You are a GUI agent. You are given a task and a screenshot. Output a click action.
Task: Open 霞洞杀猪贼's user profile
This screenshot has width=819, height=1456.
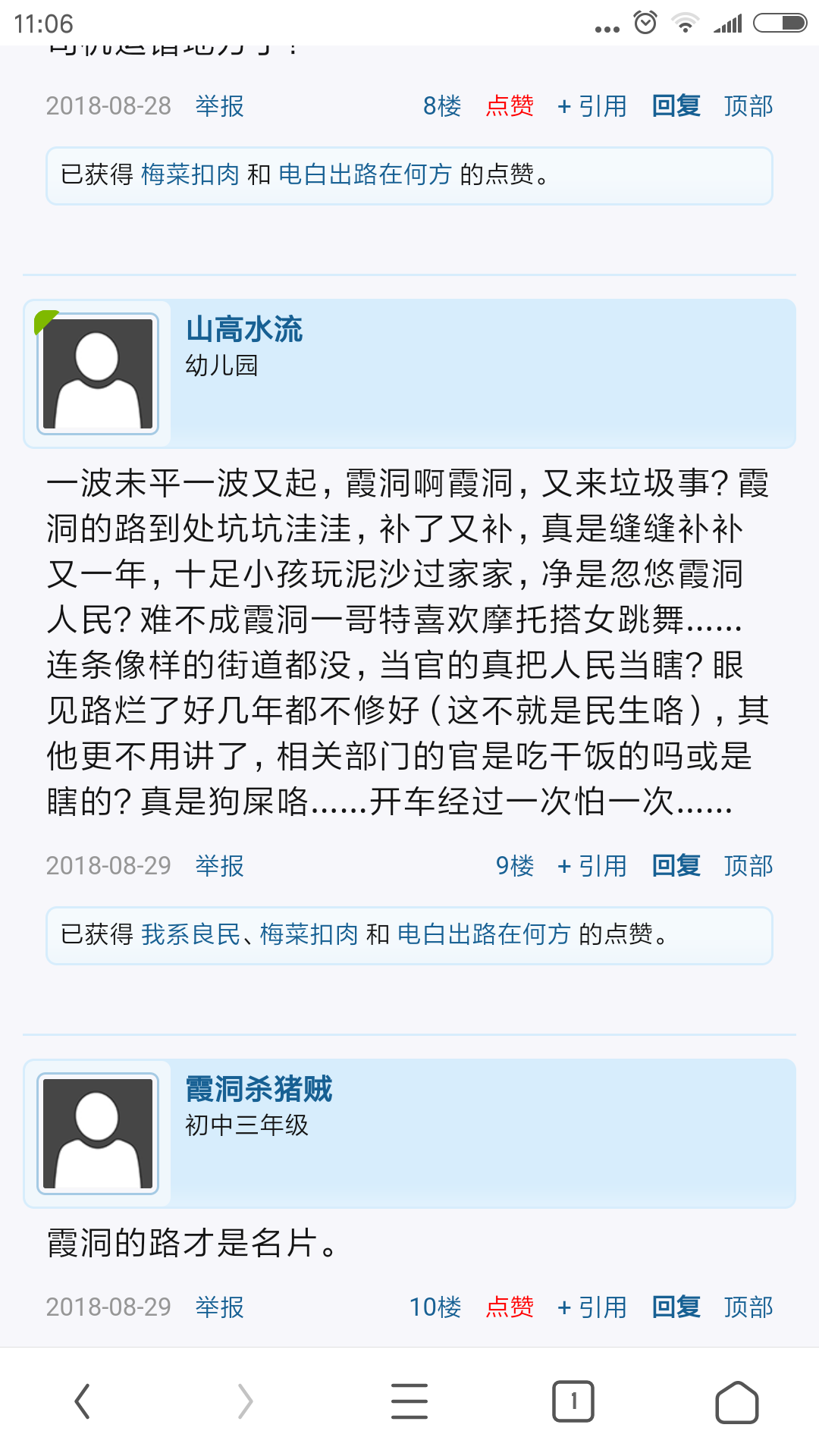click(x=259, y=1090)
